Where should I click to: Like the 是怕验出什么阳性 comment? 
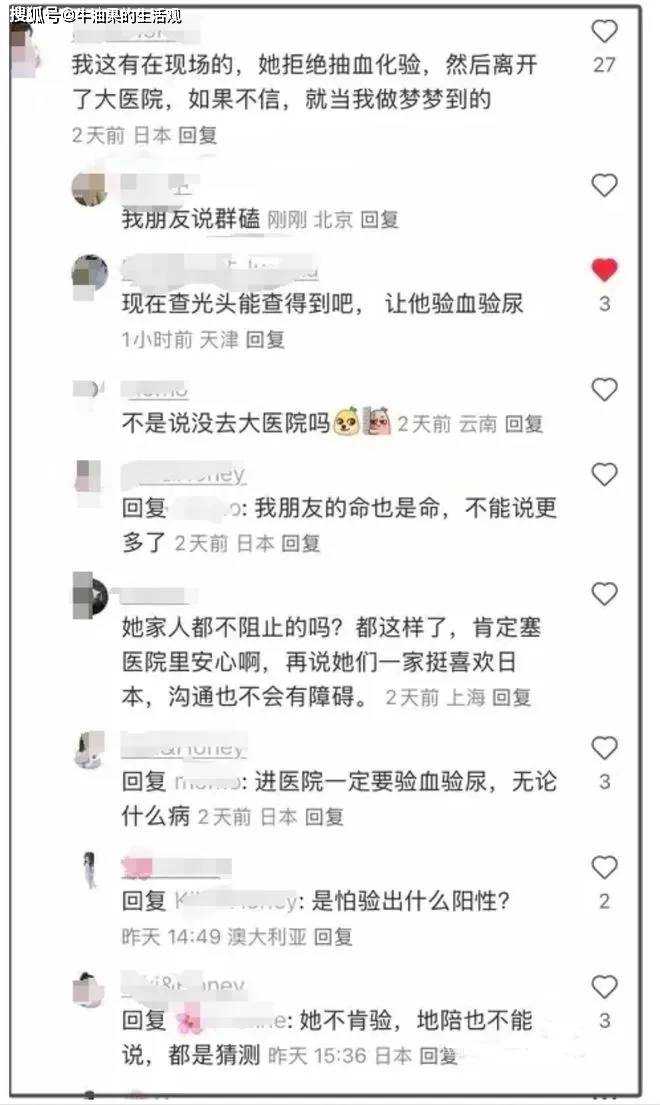604,868
